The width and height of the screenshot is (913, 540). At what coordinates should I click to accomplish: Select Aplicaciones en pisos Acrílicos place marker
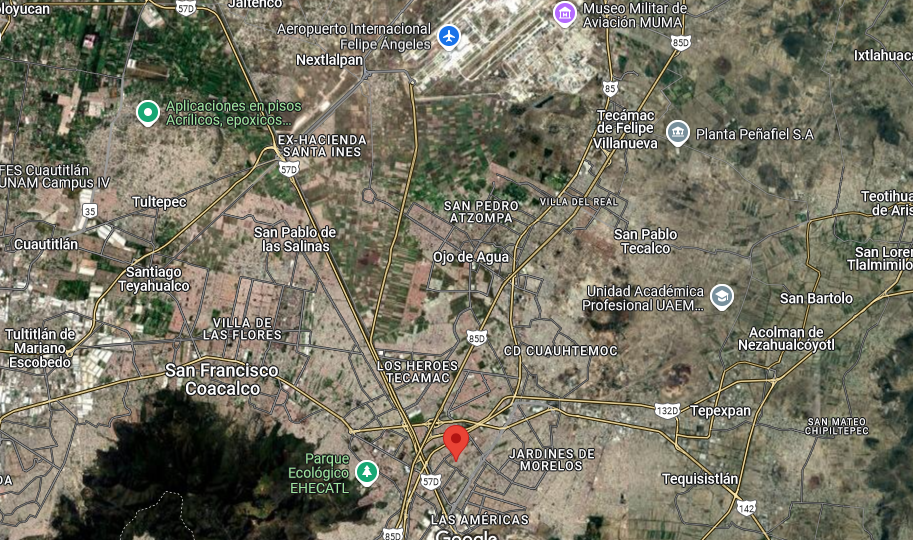click(x=148, y=113)
